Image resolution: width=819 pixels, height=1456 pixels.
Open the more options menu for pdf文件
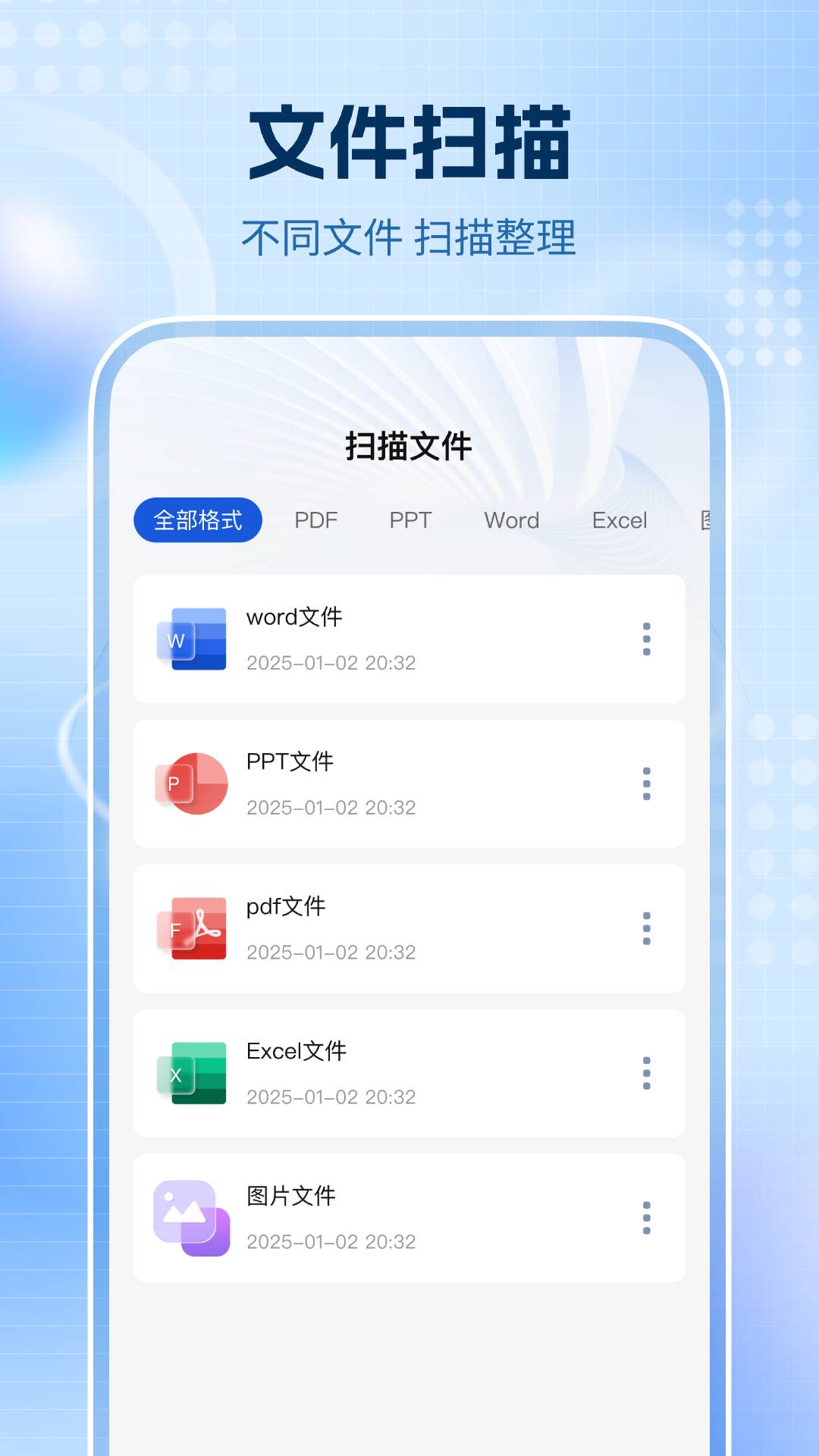[646, 928]
